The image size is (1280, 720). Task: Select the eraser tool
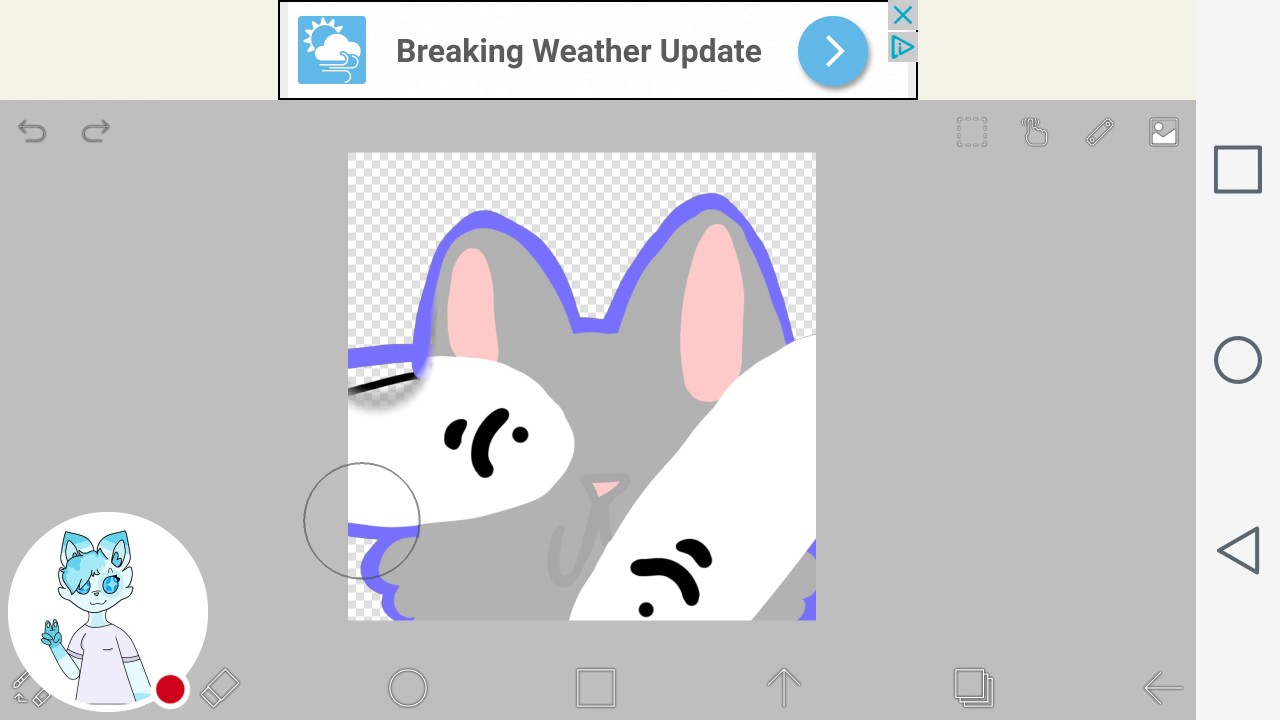click(220, 688)
